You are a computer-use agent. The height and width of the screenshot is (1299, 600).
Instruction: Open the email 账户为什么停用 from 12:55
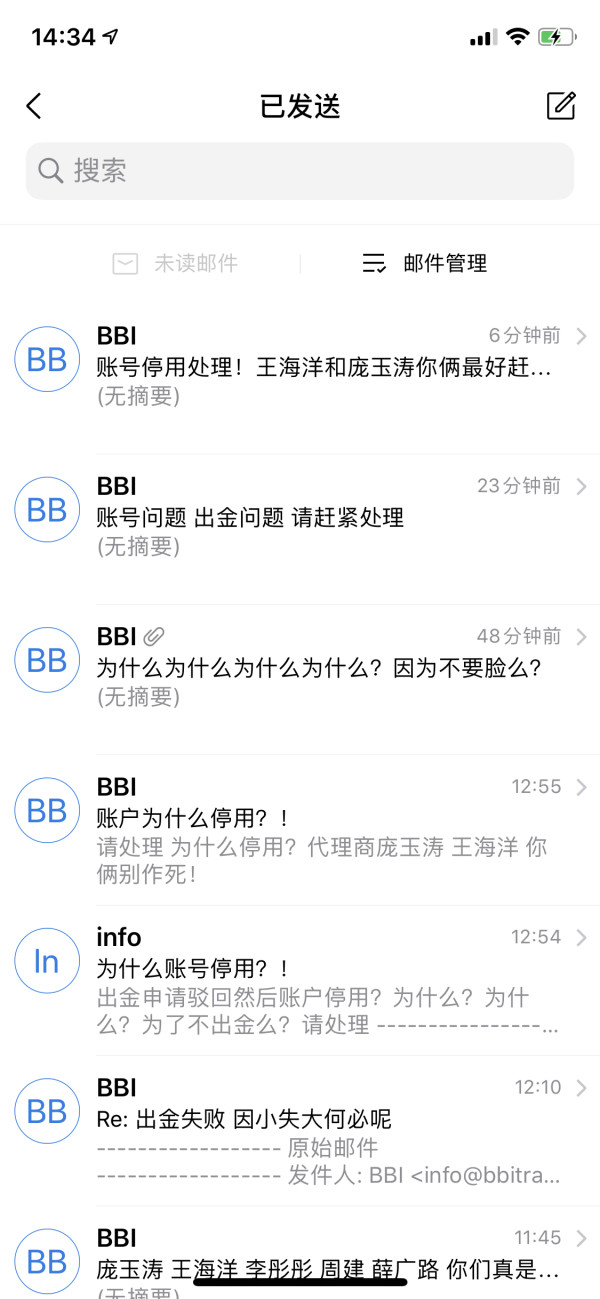point(300,830)
